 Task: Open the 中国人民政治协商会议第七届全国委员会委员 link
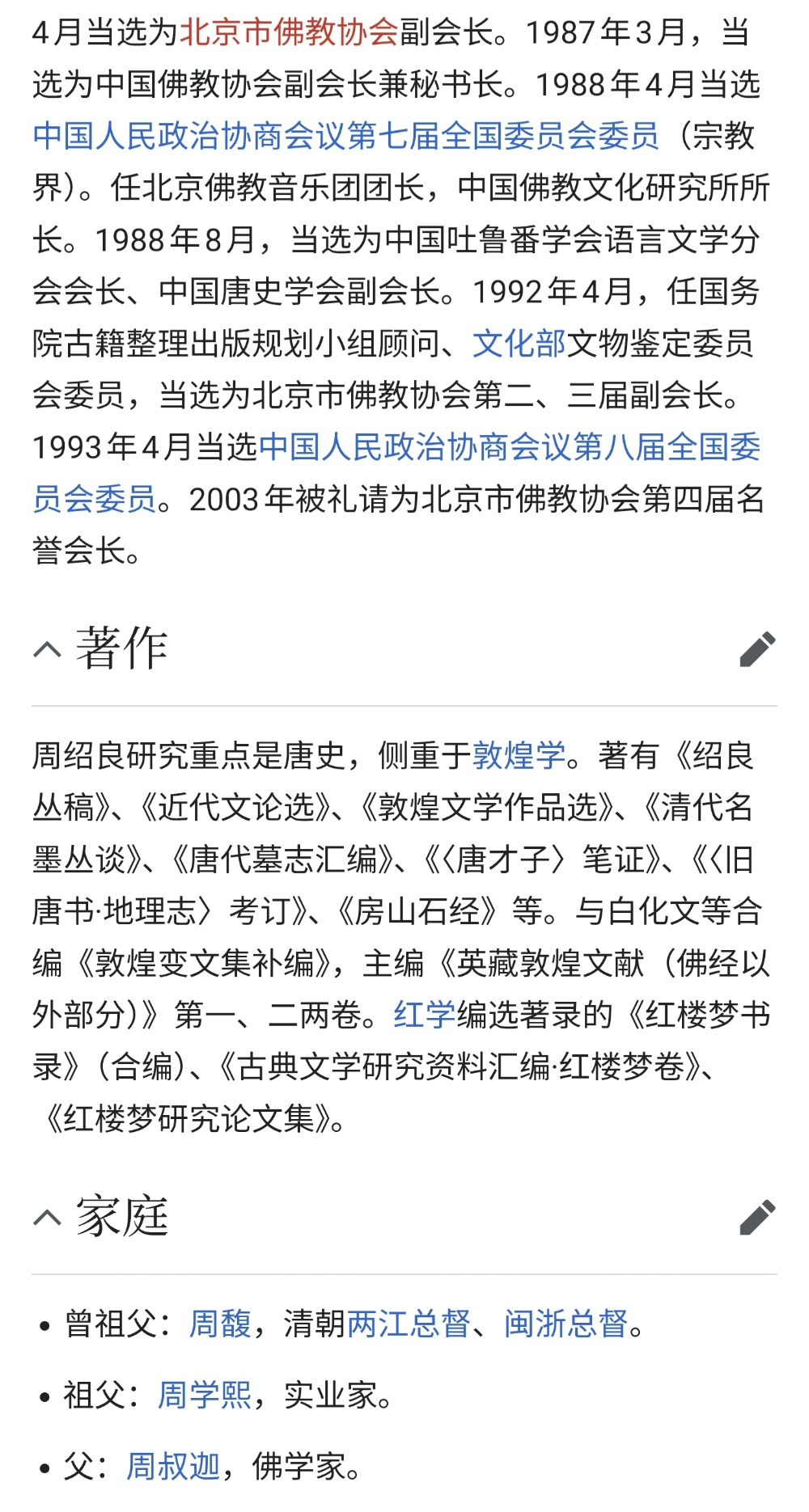[345, 136]
